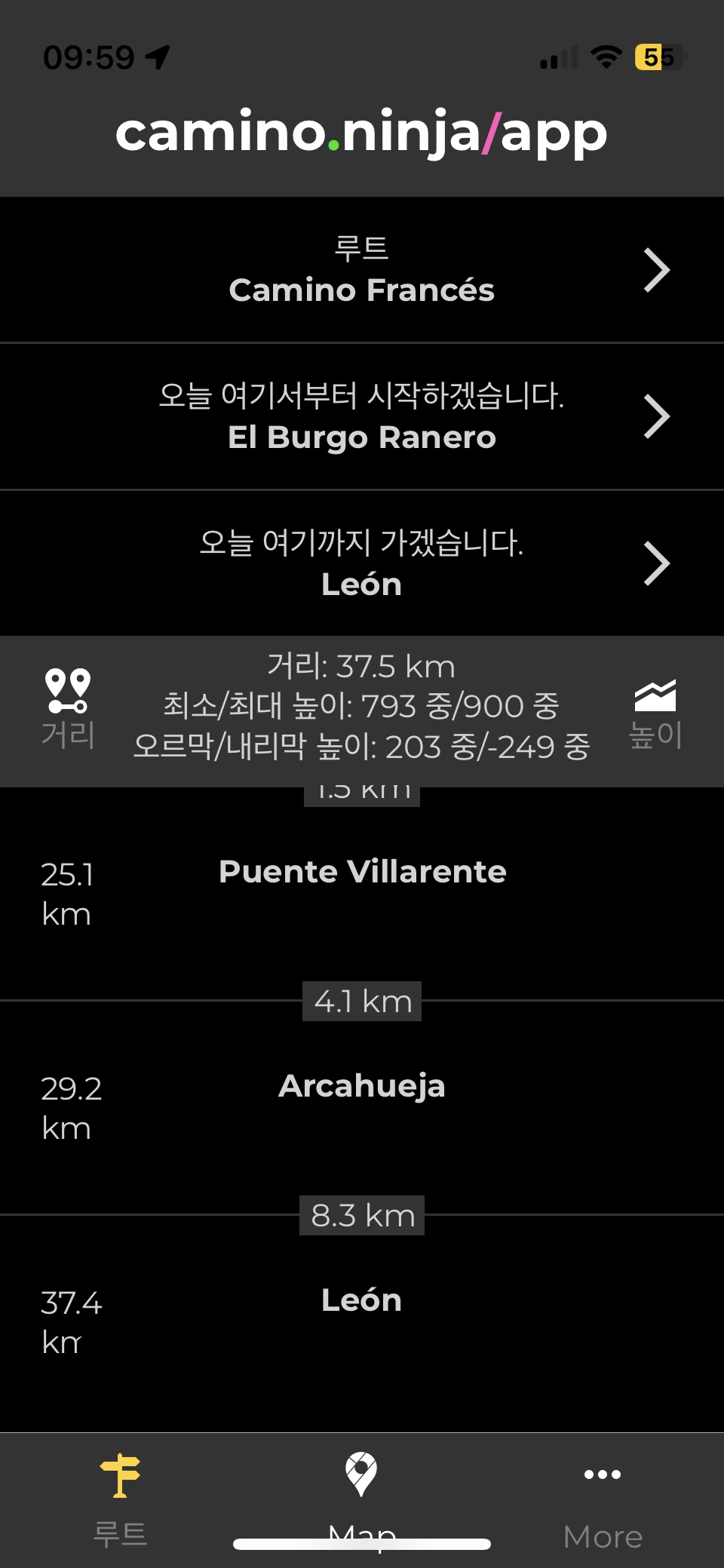Change the starting point El Burgo Ranero
This screenshot has width=724, height=1568.
click(362, 416)
